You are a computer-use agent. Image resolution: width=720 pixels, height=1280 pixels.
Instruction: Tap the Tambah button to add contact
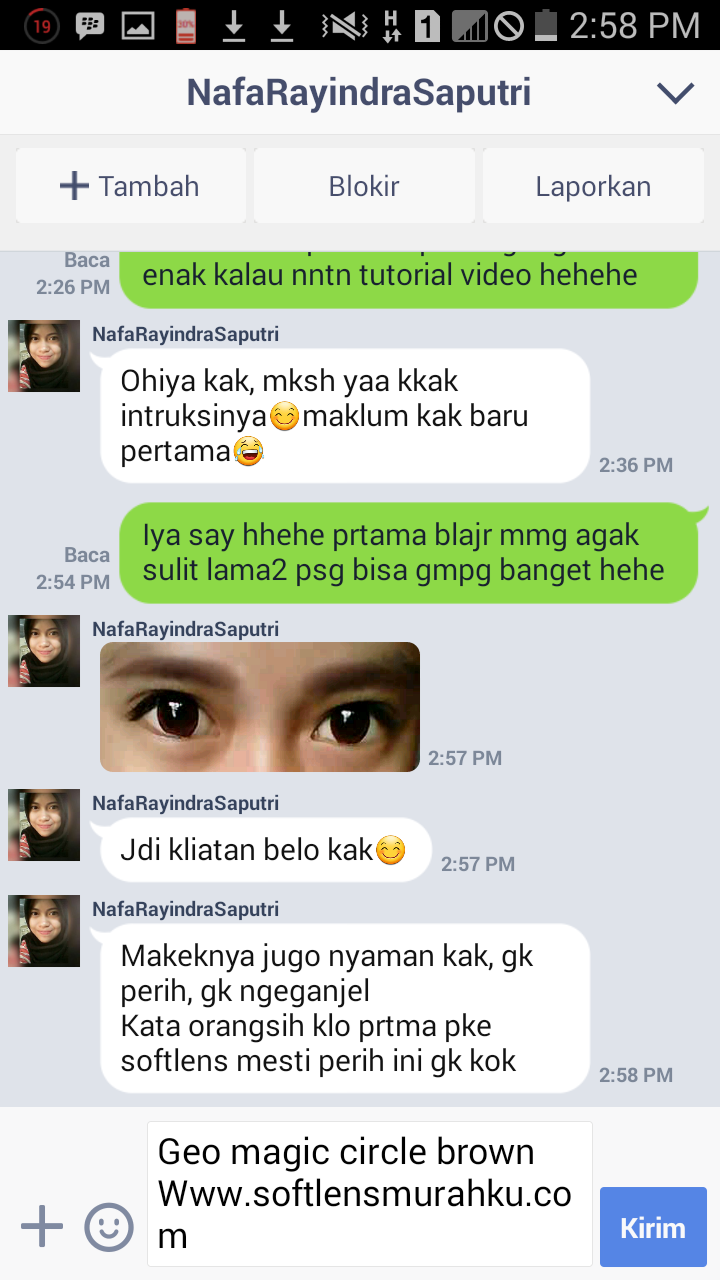pyautogui.click(x=131, y=186)
